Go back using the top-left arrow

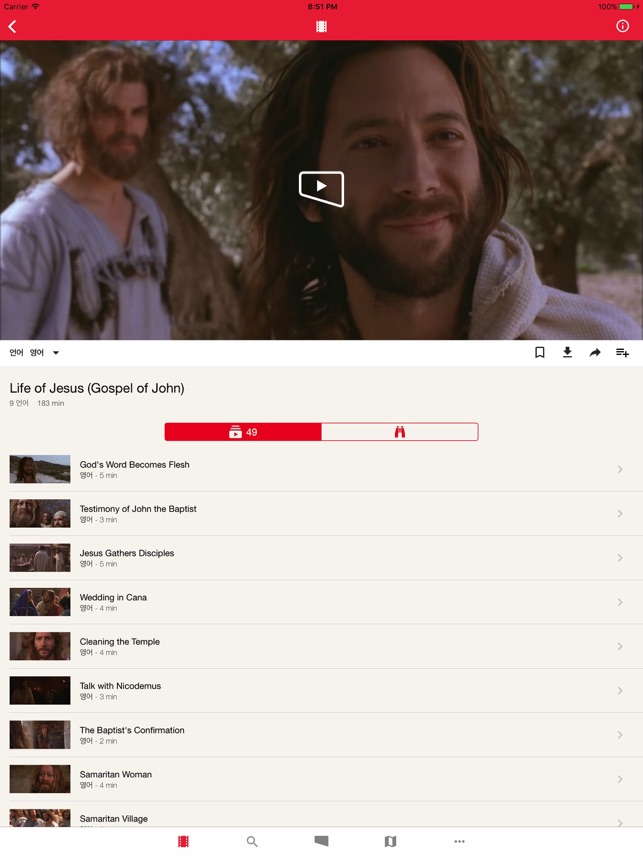coord(12,27)
